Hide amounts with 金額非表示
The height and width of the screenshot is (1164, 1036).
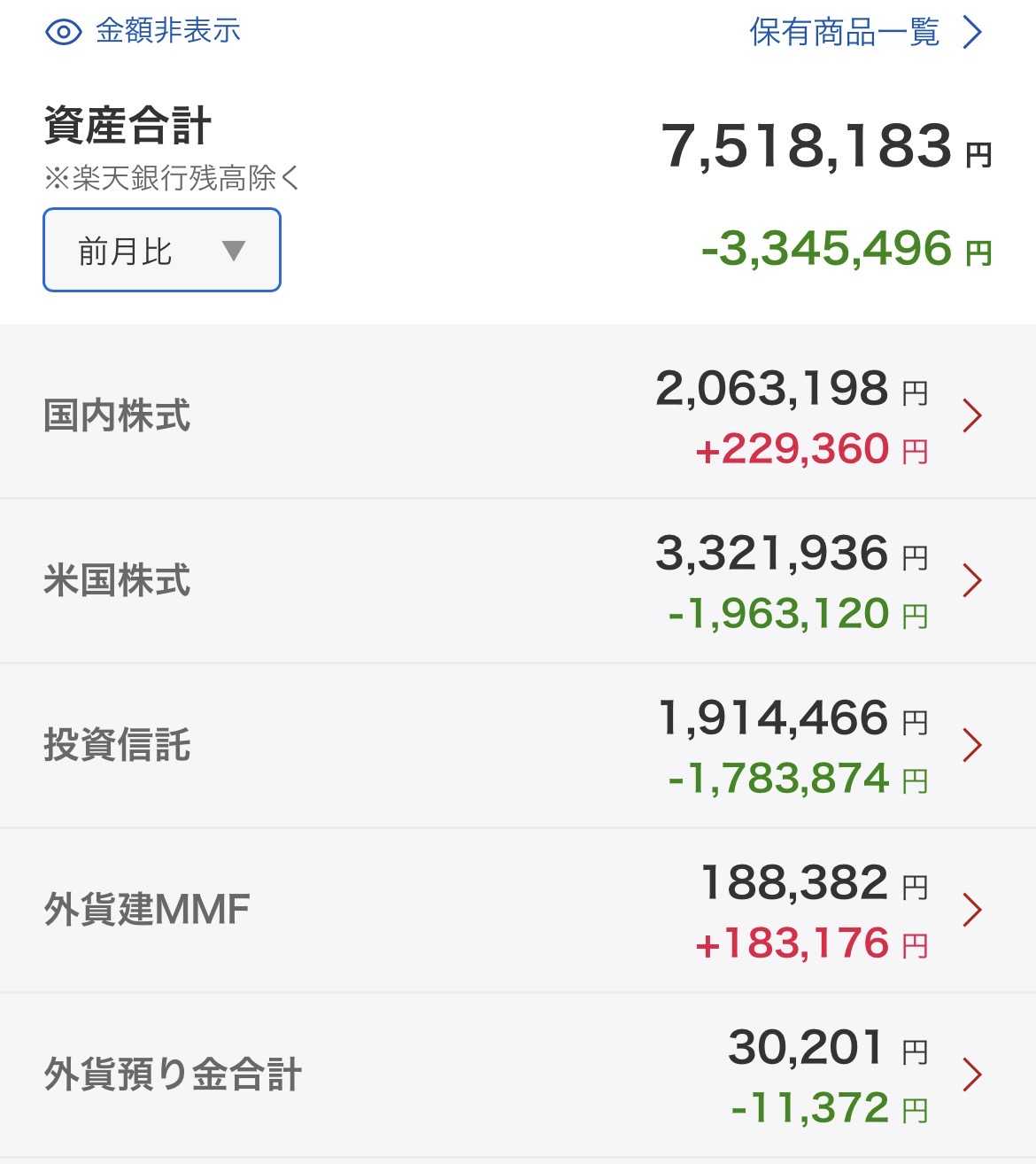(x=143, y=32)
